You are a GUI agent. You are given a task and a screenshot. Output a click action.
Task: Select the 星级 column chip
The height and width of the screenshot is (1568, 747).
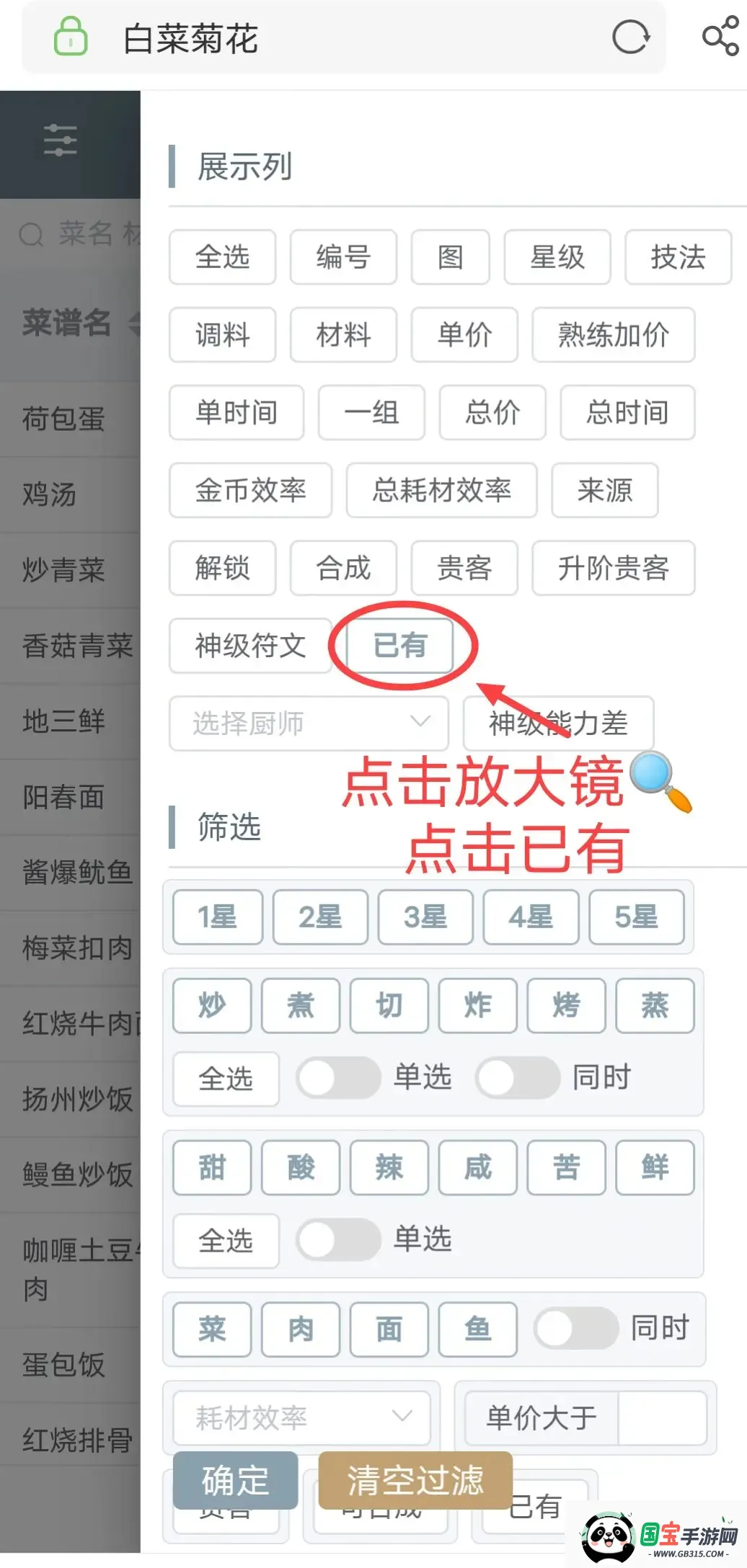coord(557,257)
